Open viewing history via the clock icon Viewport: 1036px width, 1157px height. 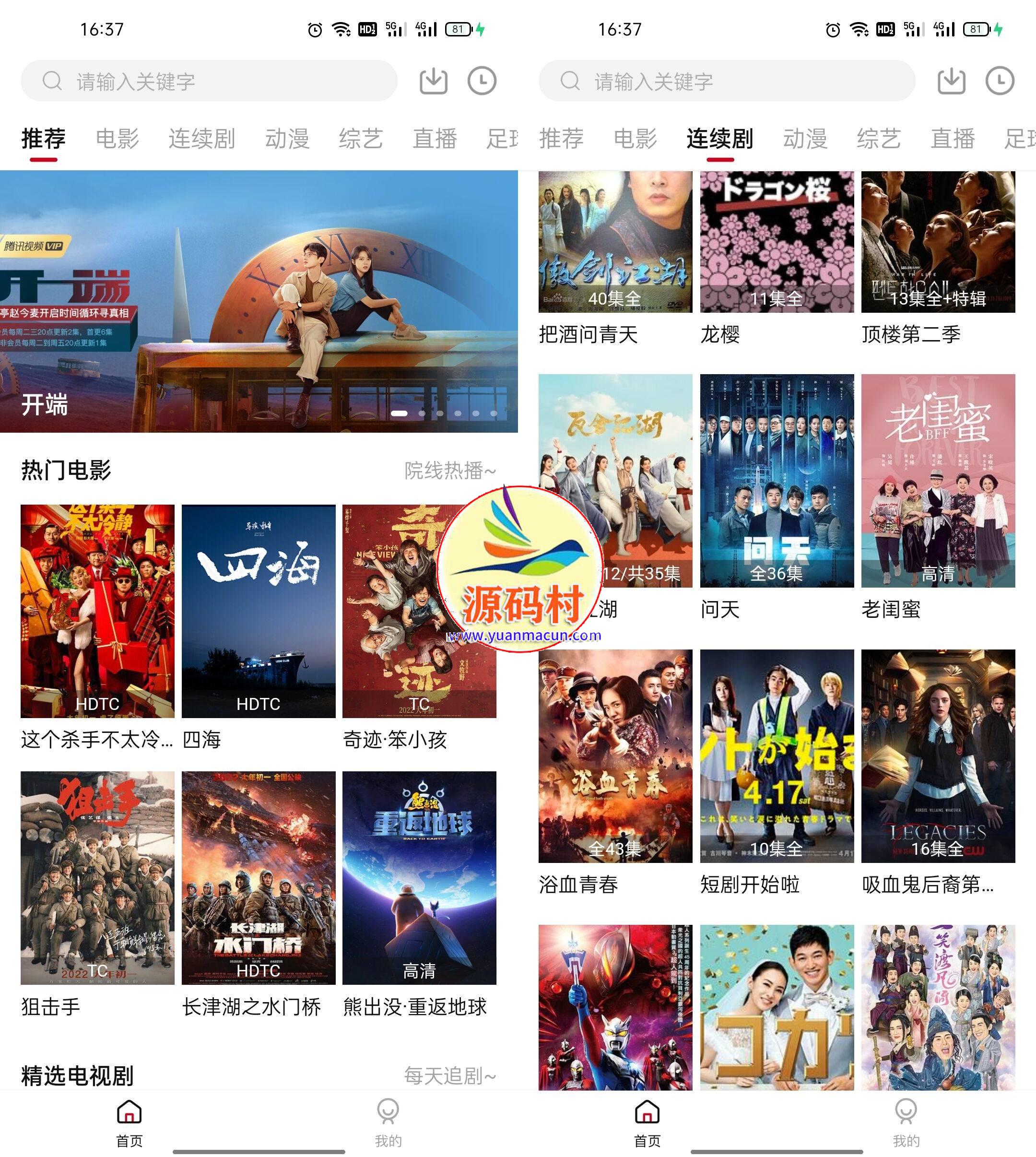pos(483,81)
